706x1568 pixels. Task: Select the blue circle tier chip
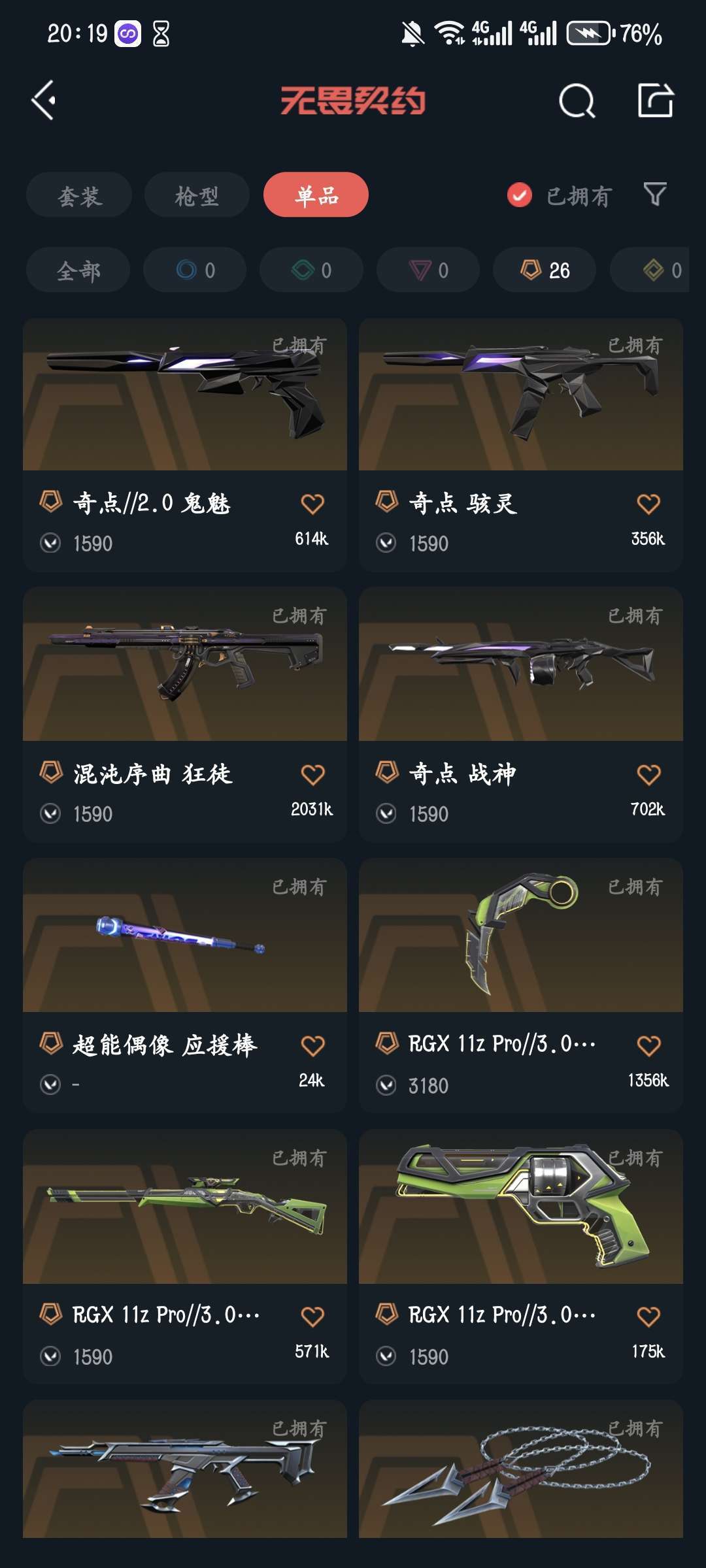pyautogui.click(x=195, y=270)
